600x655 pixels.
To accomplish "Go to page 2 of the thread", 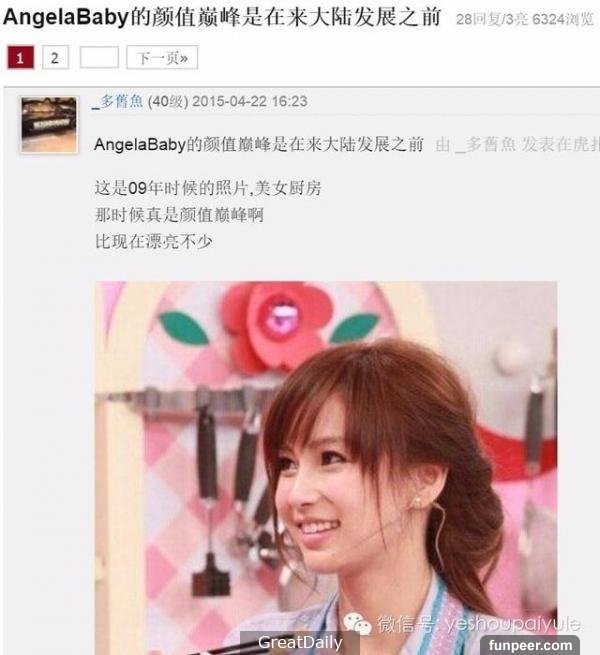I will click(x=55, y=58).
